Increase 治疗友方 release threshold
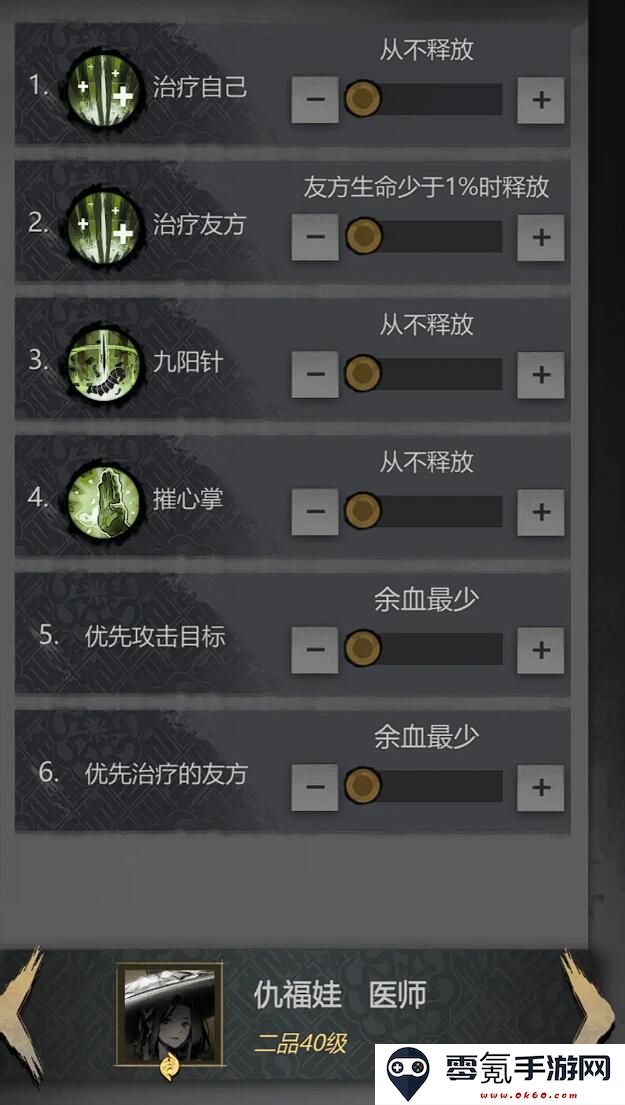 541,237
